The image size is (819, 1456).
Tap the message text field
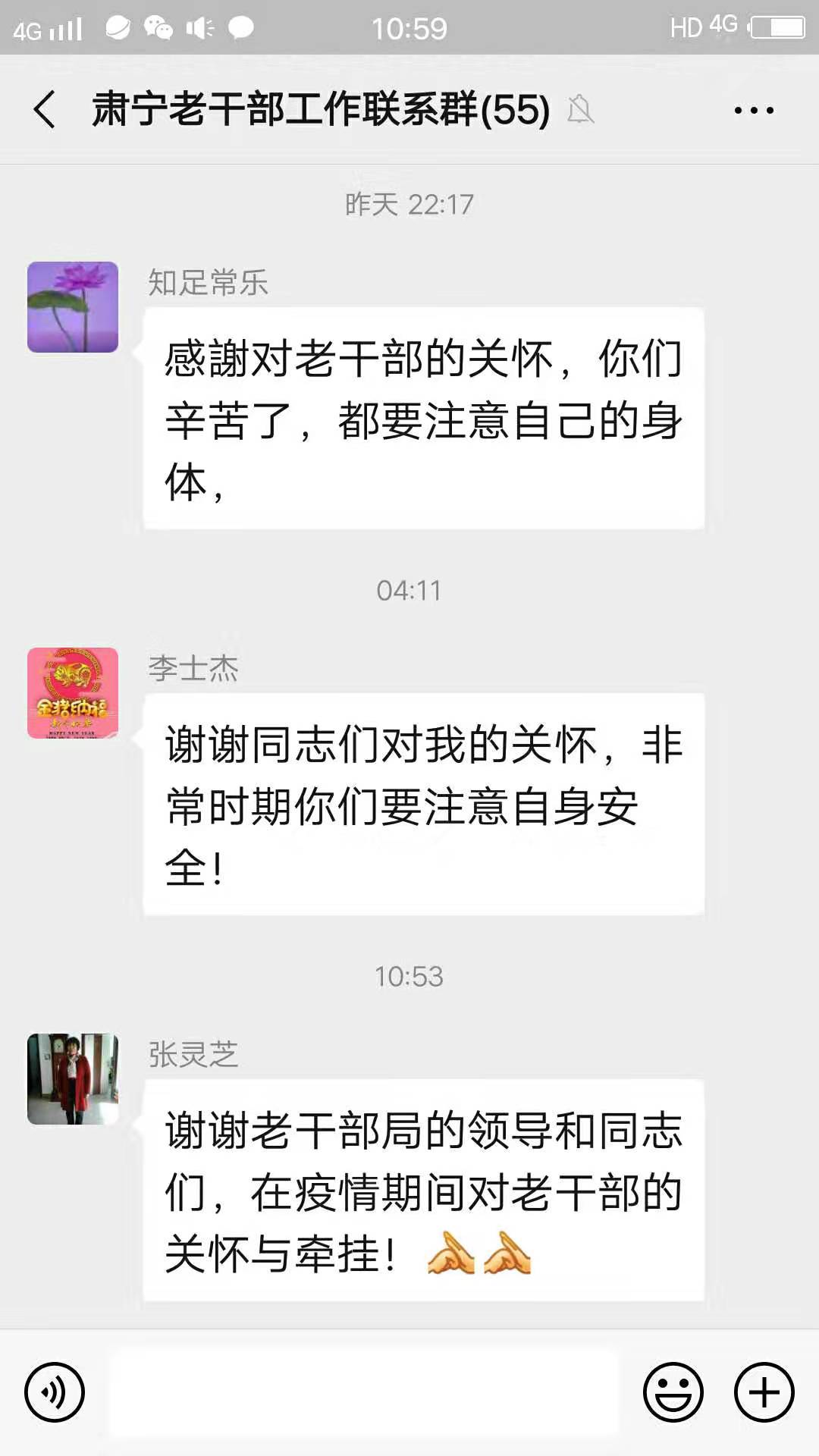(364, 1392)
